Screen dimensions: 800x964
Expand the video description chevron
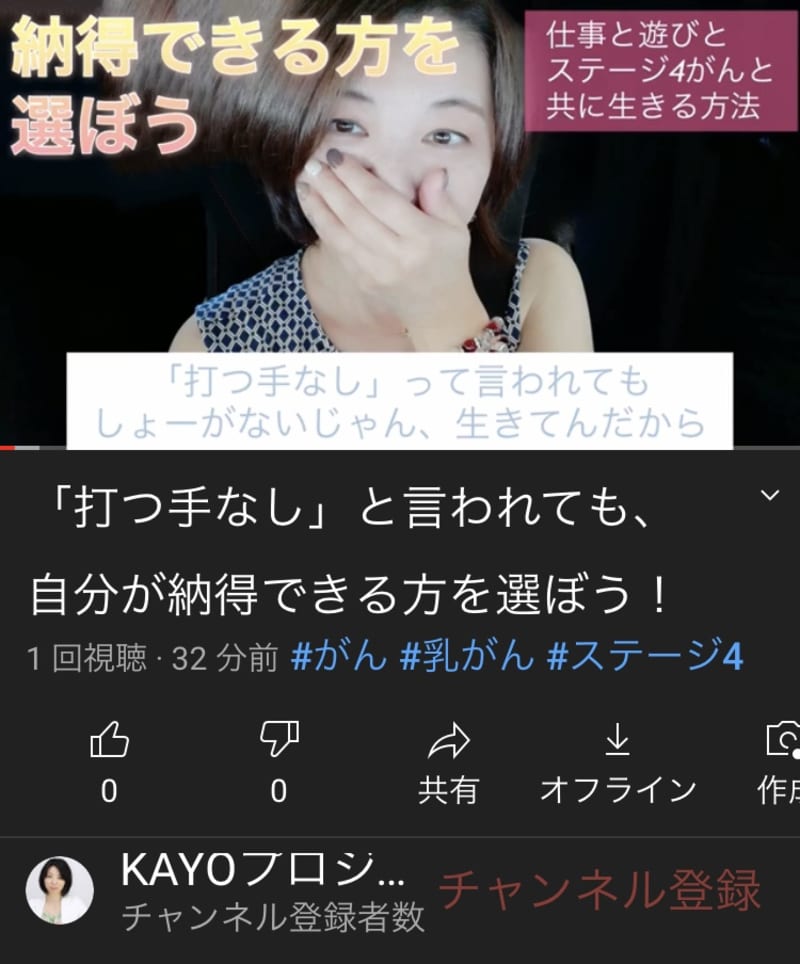769,495
